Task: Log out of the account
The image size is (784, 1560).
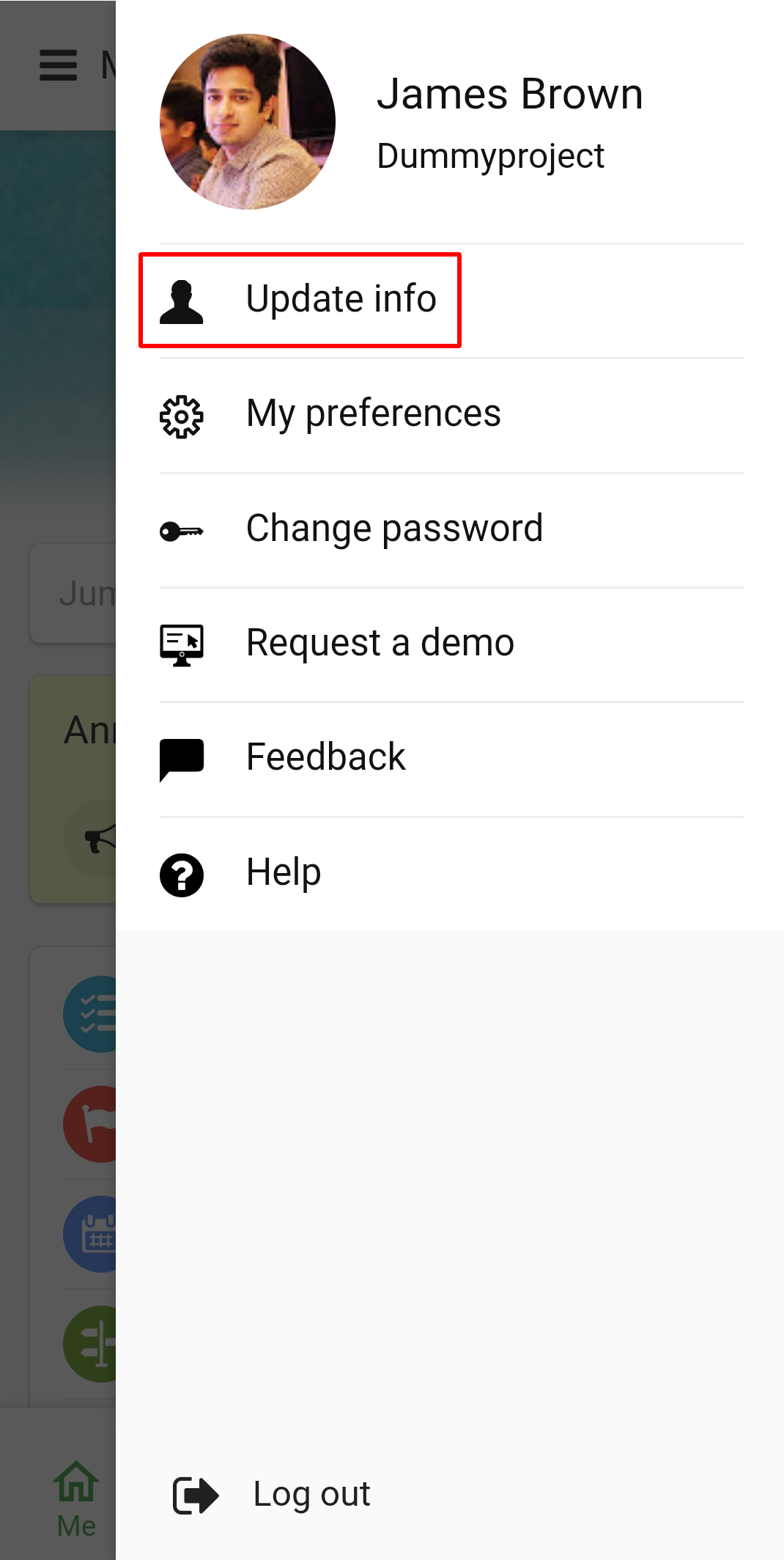Action: click(272, 1495)
